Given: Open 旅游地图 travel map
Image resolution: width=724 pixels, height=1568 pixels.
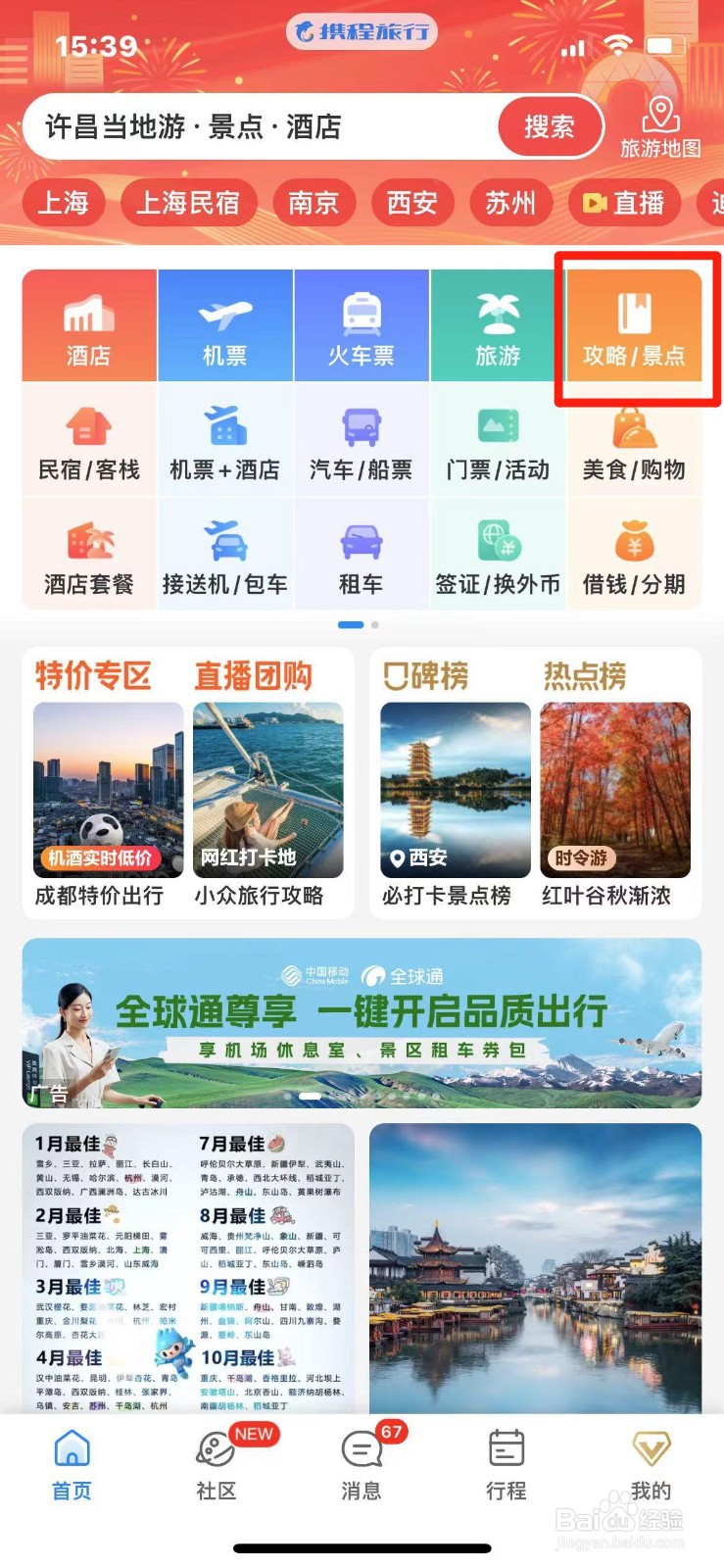Looking at the screenshot, I should pos(660,128).
